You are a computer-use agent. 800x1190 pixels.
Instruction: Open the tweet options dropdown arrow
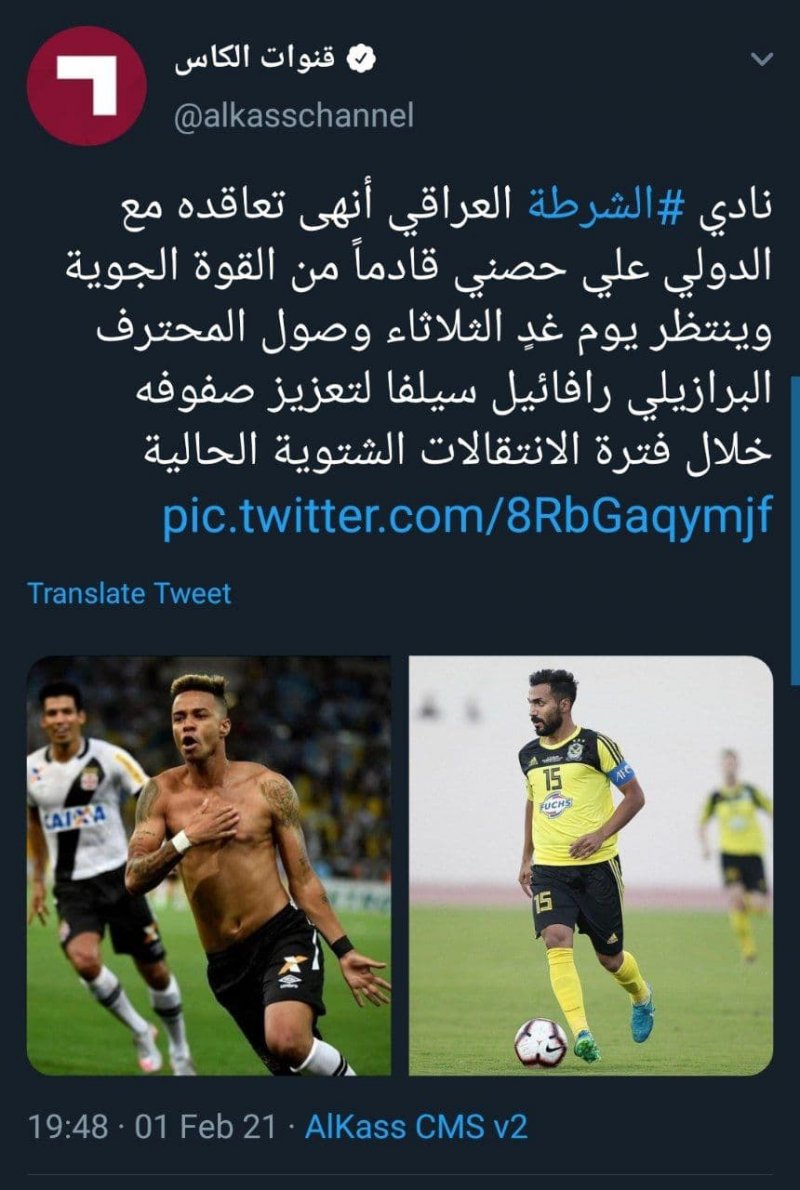762,60
